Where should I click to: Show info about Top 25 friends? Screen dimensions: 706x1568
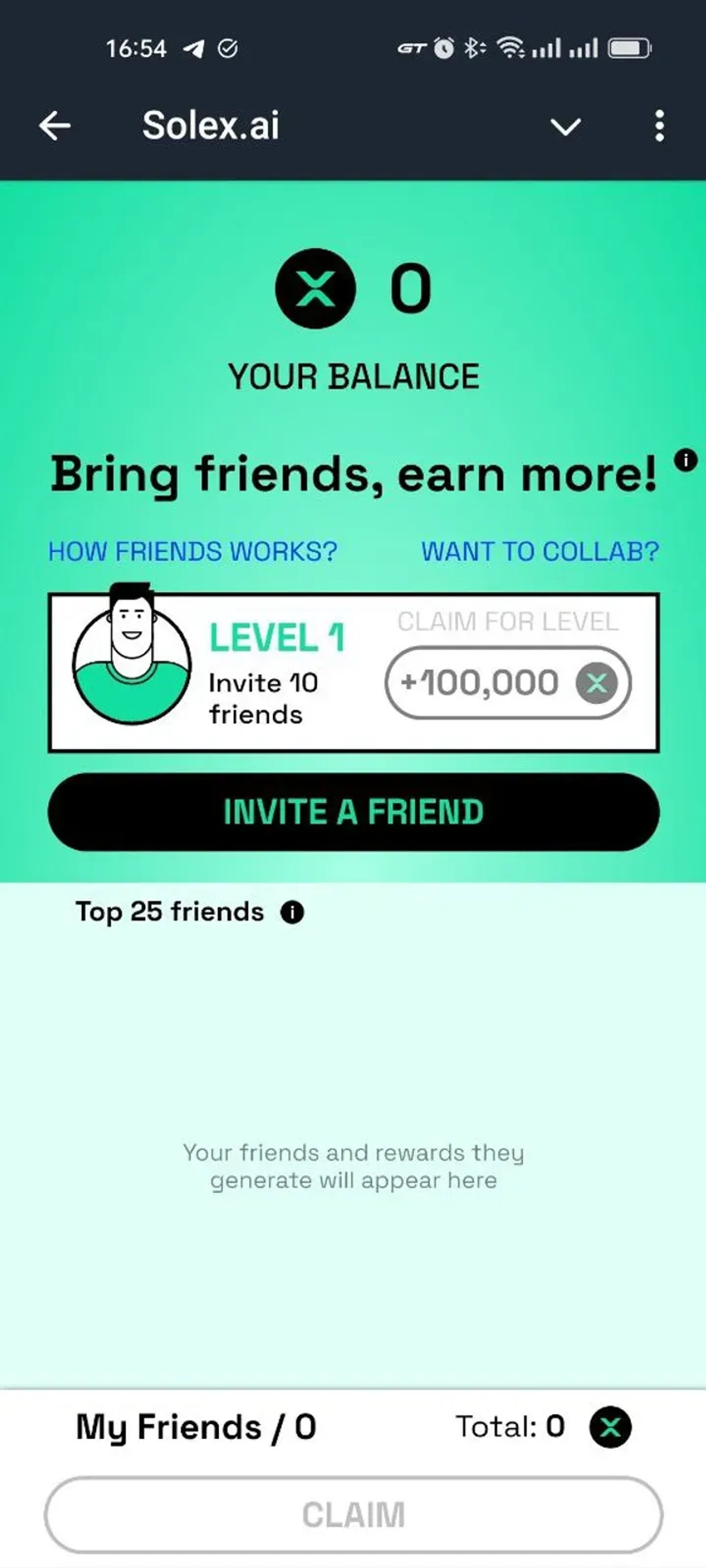pos(292,912)
